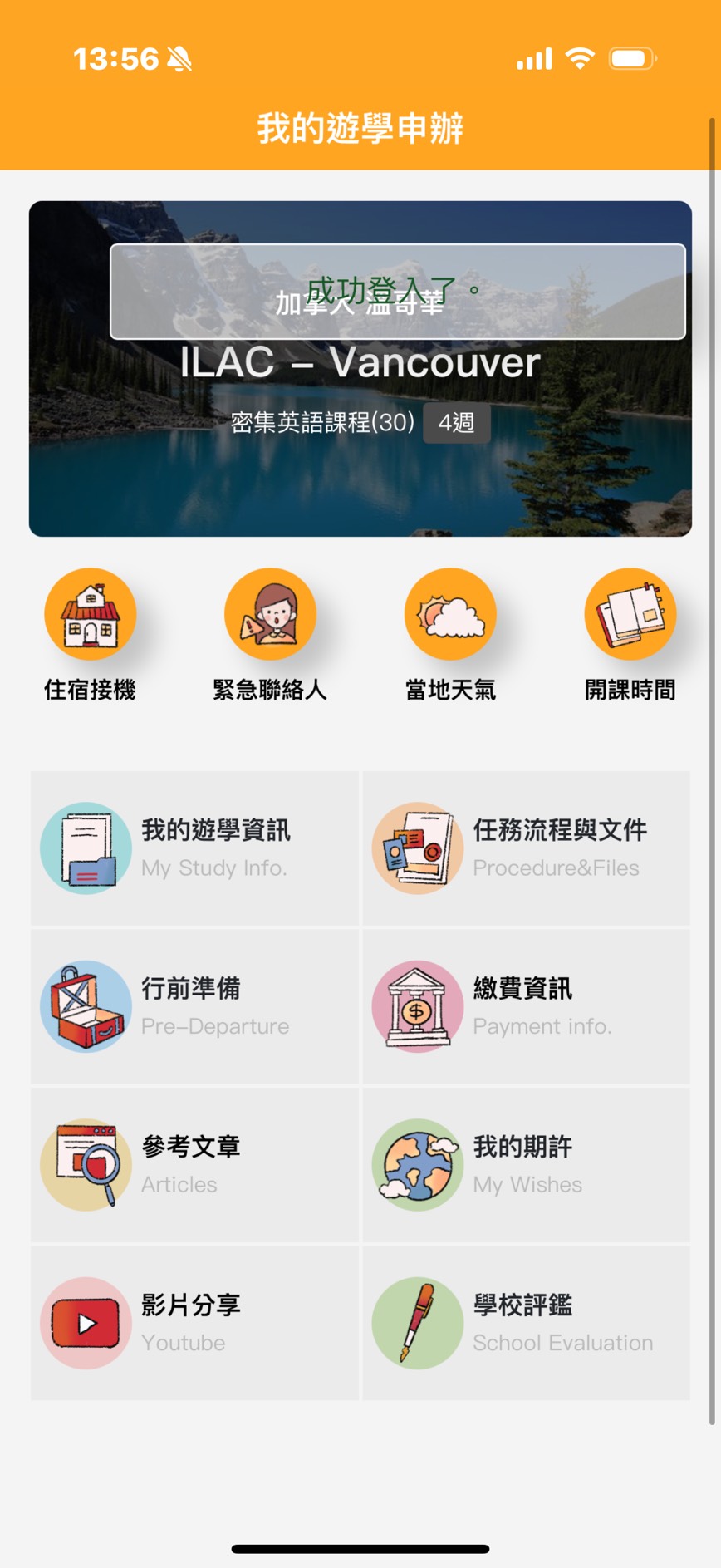Open 學校評鑑 School Evaluation
Image resolution: width=721 pixels, height=1568 pixels.
coord(526,1323)
